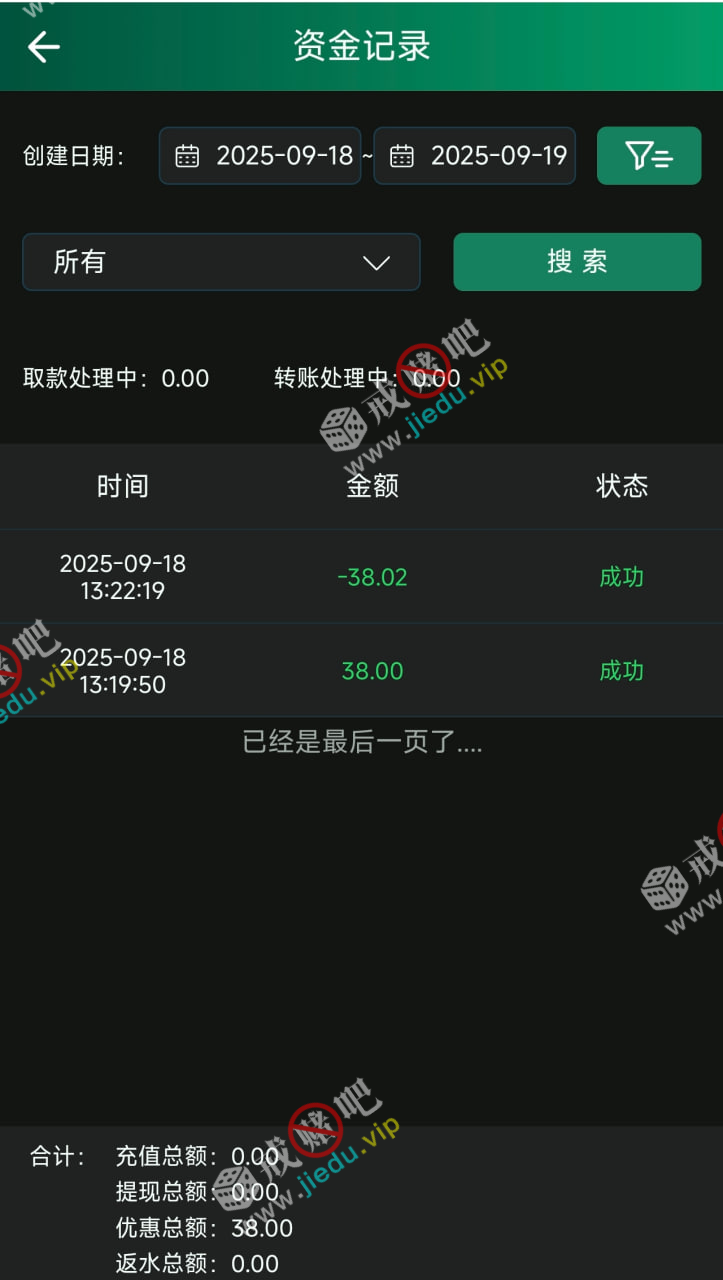Open the end date picker 2025-09-19

click(x=475, y=155)
